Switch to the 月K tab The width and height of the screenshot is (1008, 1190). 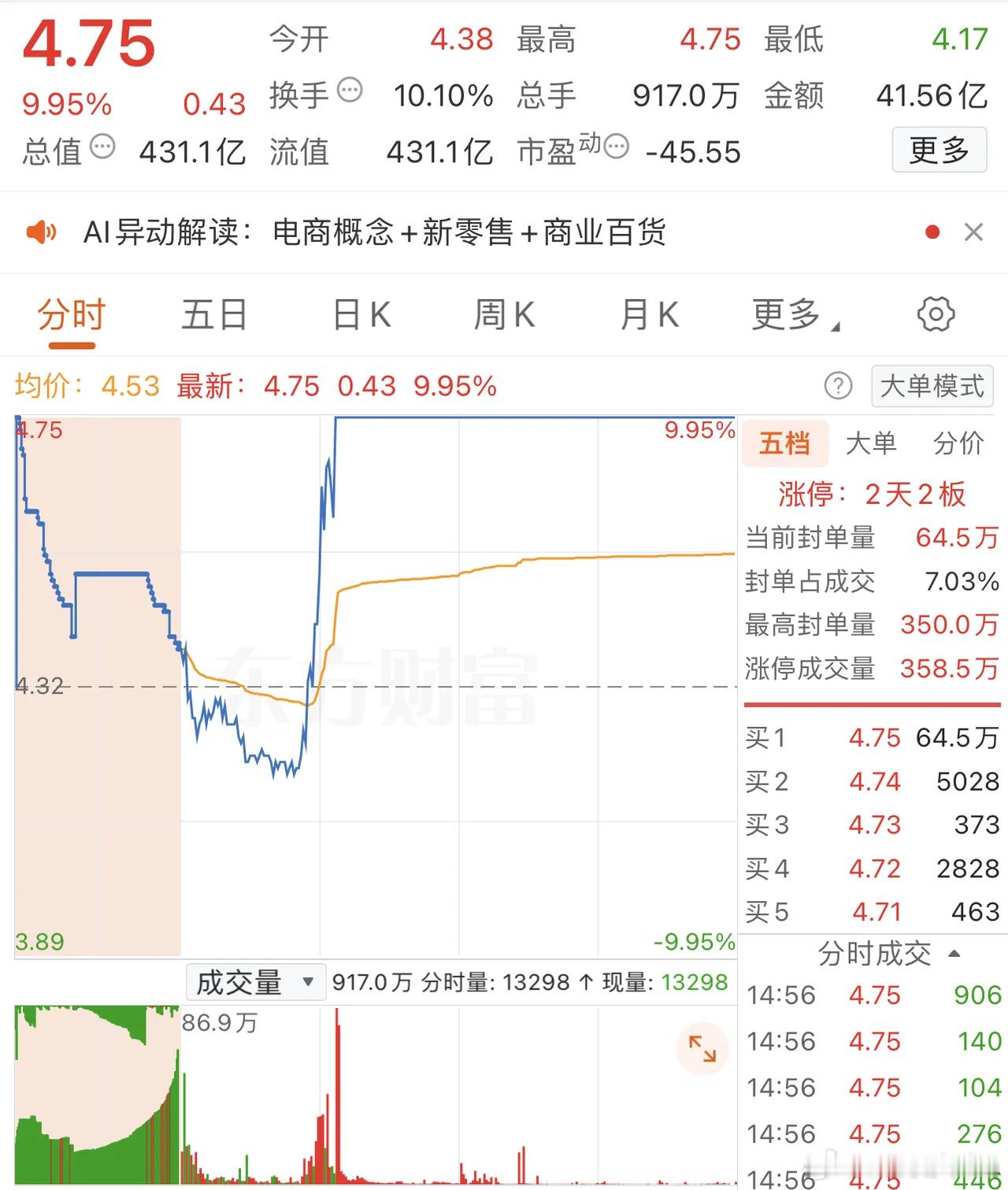(x=649, y=313)
